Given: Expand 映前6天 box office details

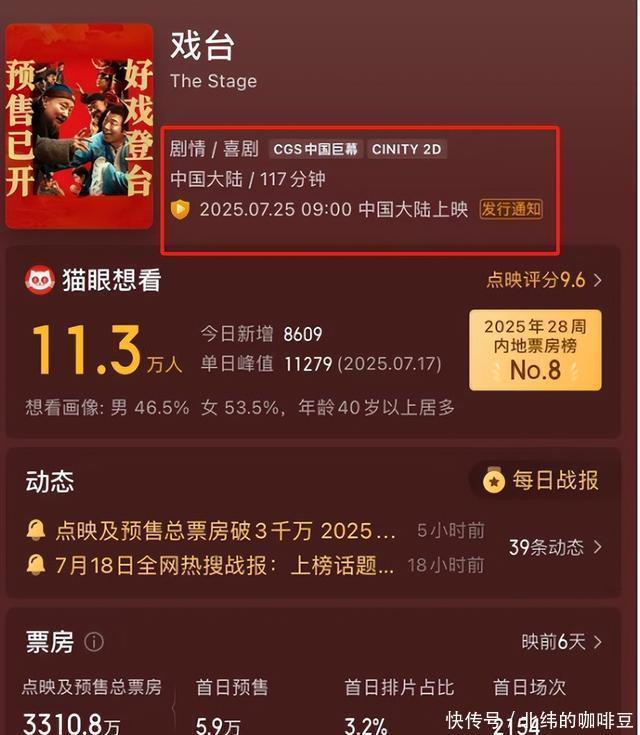Looking at the screenshot, I should (562, 642).
